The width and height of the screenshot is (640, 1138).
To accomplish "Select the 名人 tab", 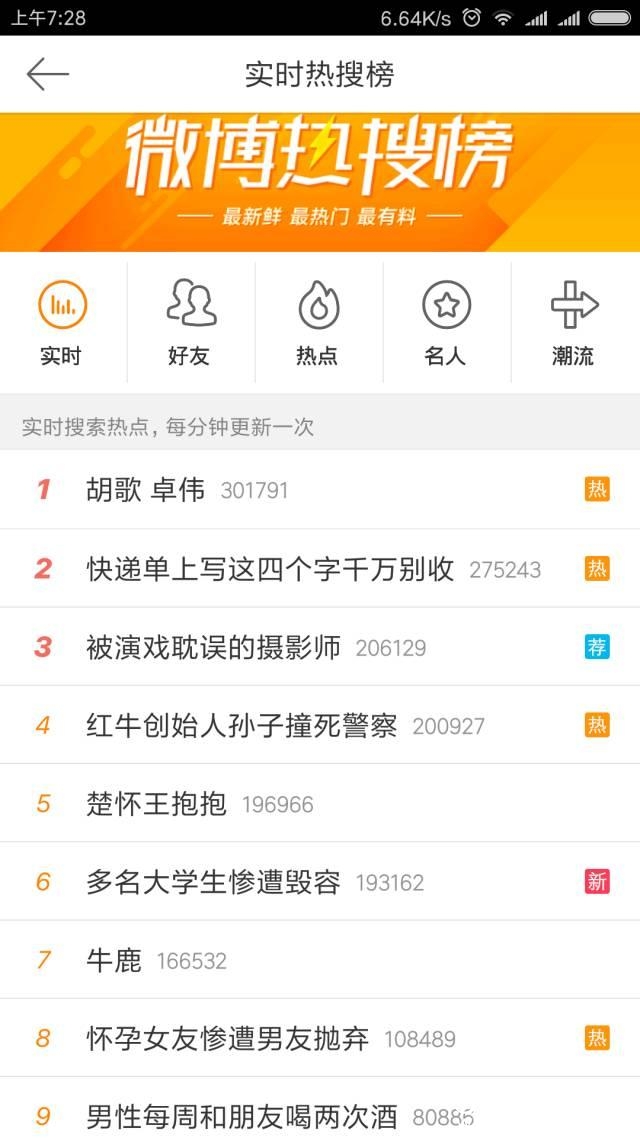I will [446, 322].
